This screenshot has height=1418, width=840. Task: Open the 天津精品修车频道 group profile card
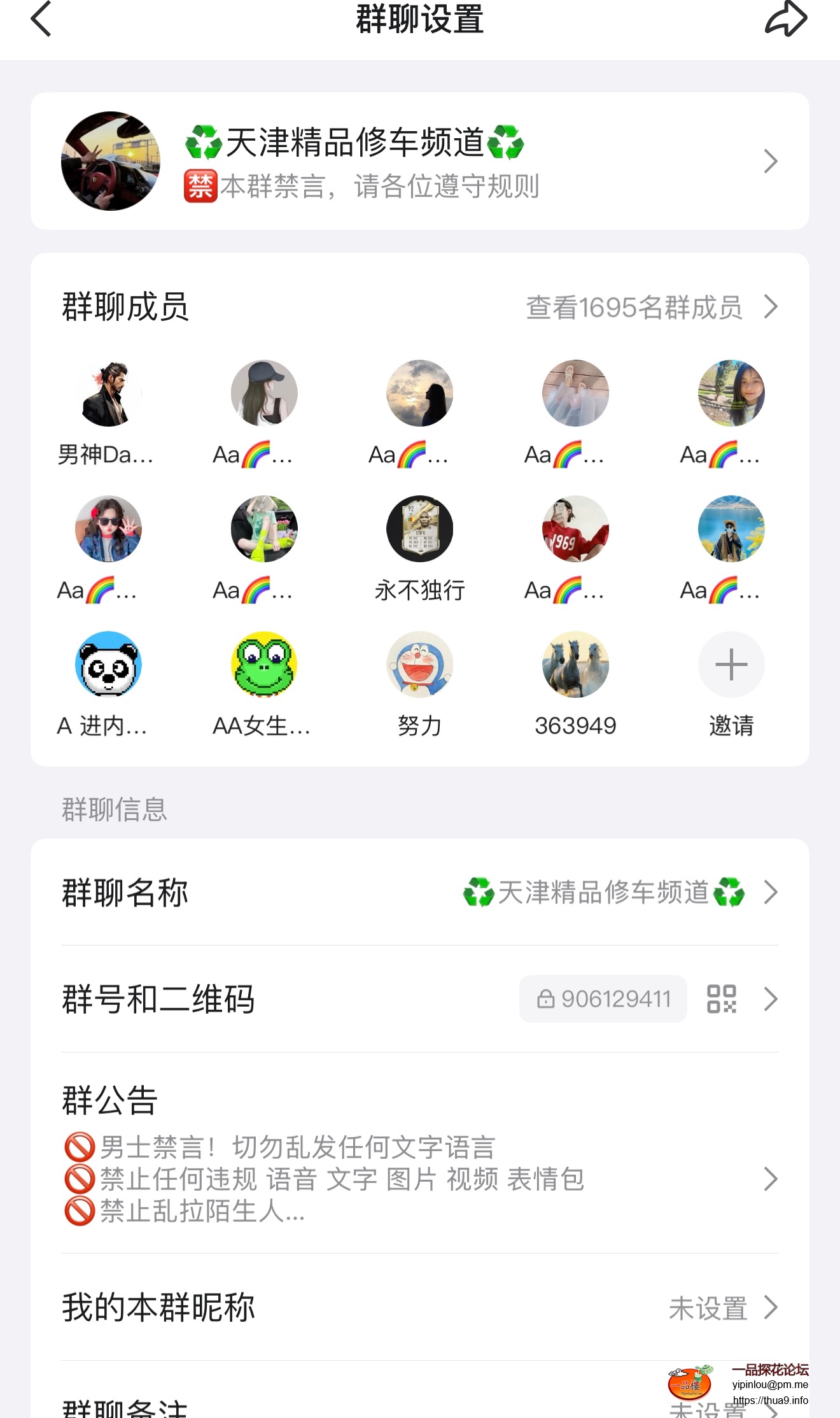(x=420, y=161)
